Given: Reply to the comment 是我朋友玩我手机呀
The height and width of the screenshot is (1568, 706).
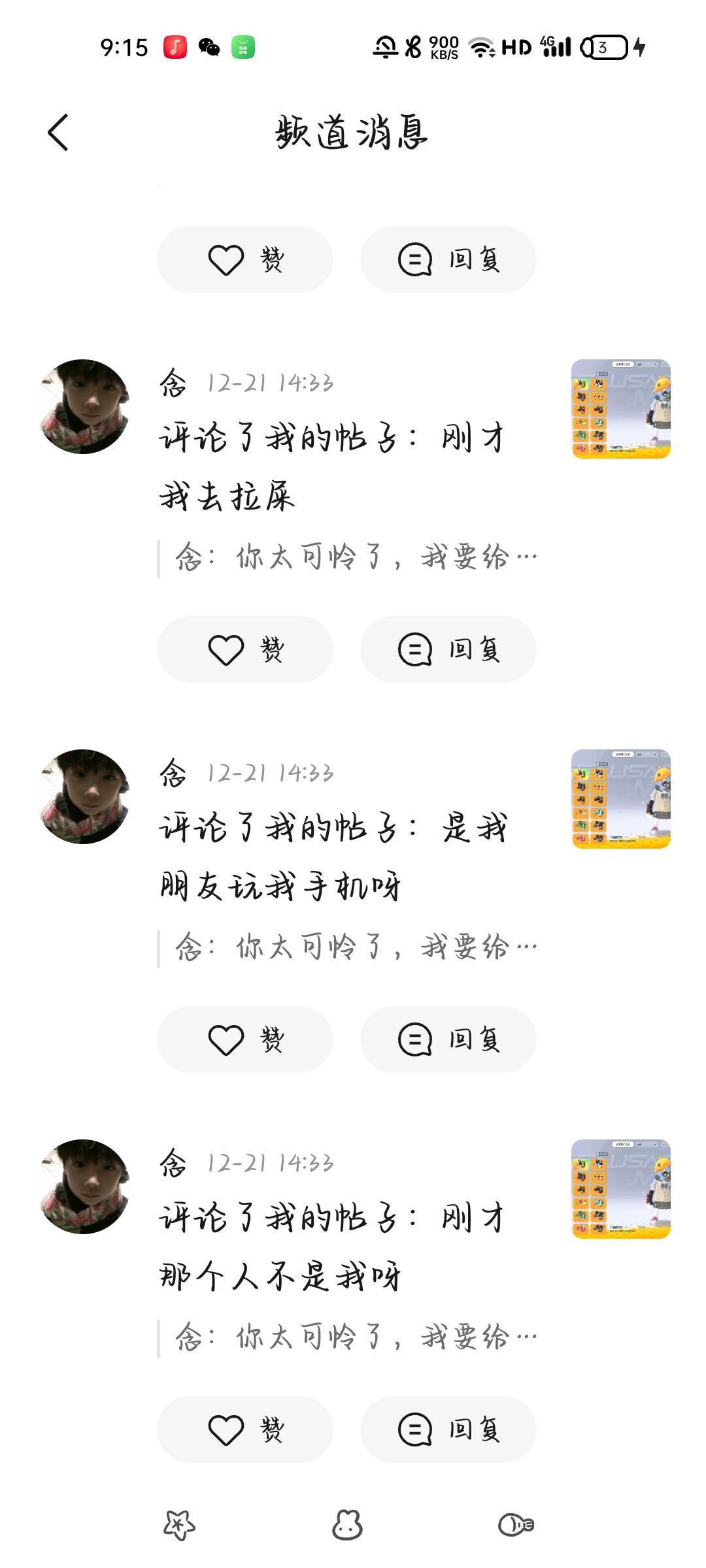Looking at the screenshot, I should point(448,1039).
